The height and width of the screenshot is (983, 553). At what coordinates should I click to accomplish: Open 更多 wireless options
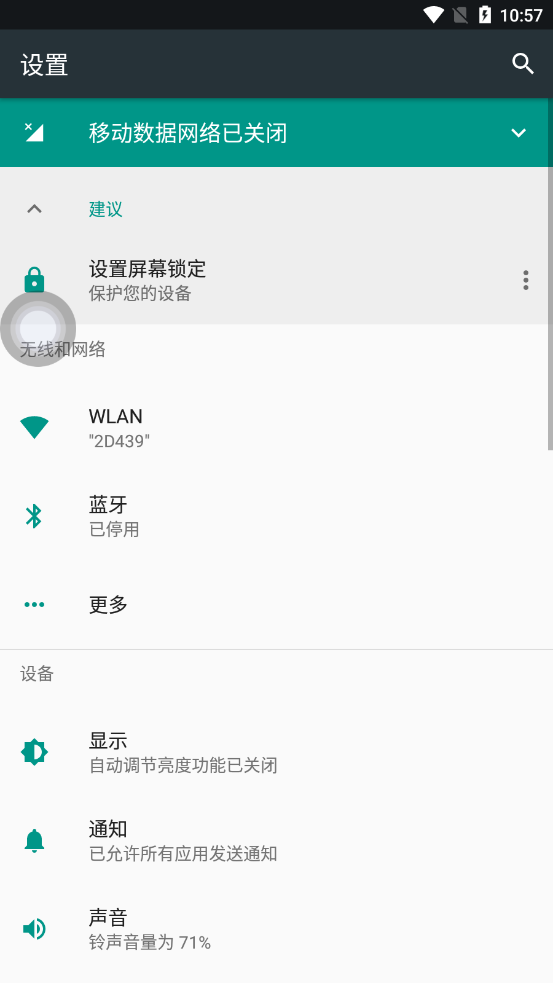point(276,604)
